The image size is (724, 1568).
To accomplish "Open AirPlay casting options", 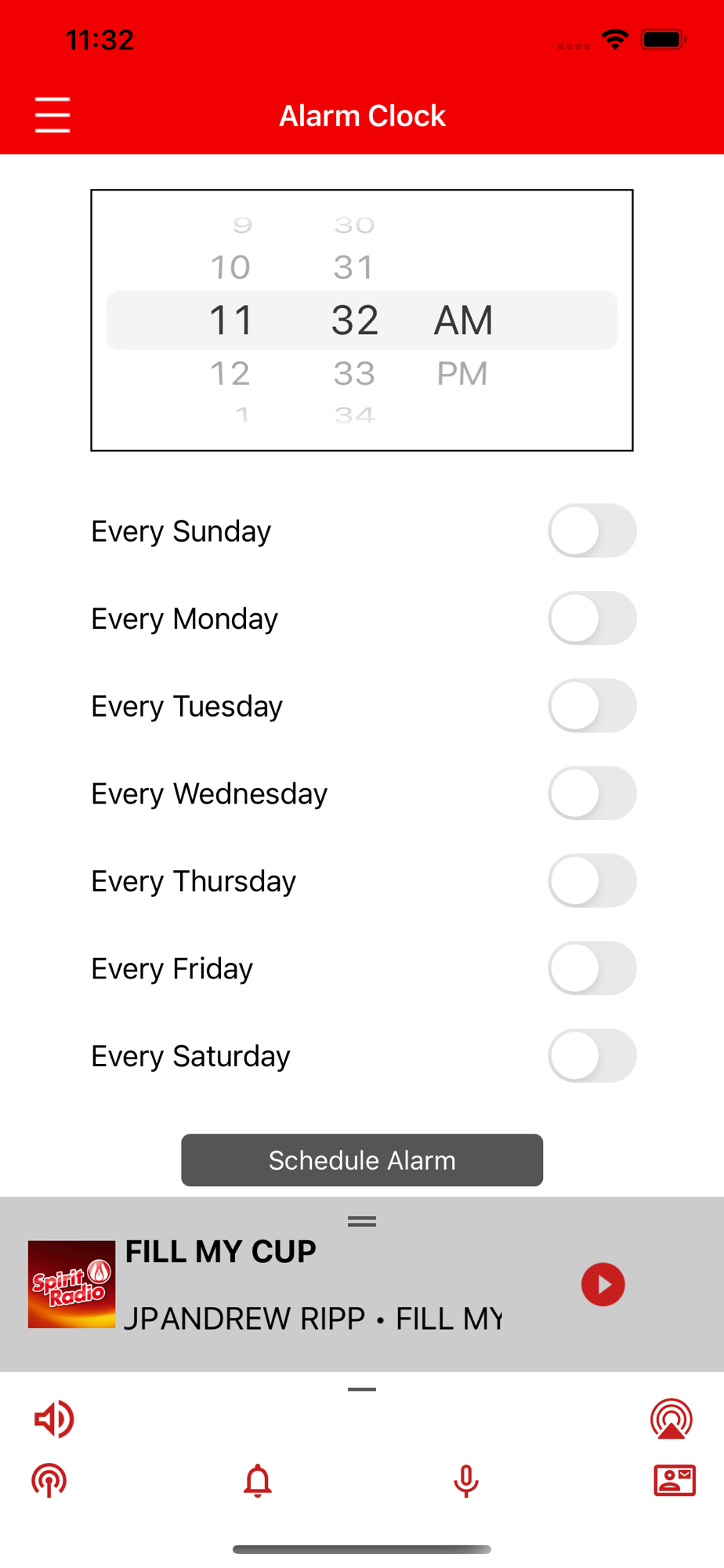I will (672, 1419).
